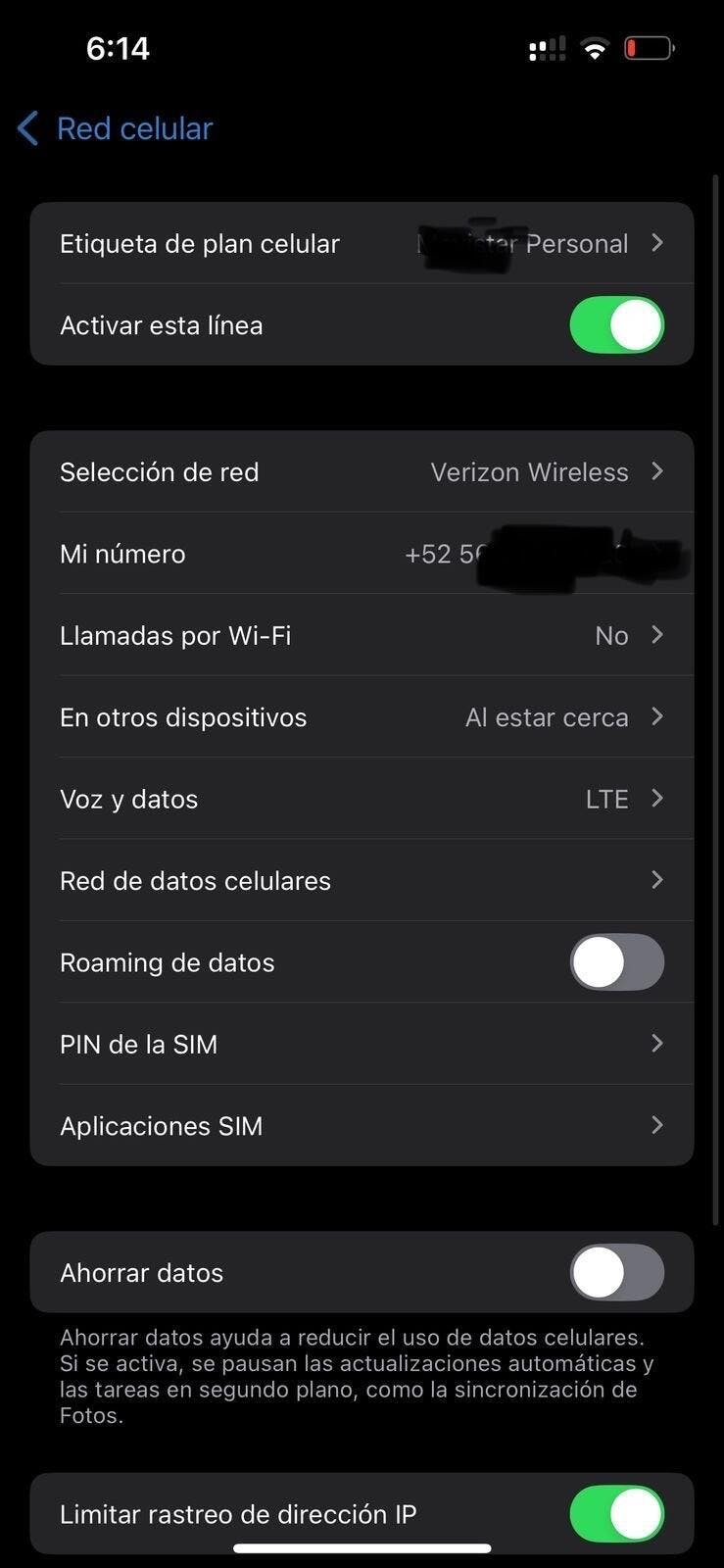Open Red de datos celulares

362,880
